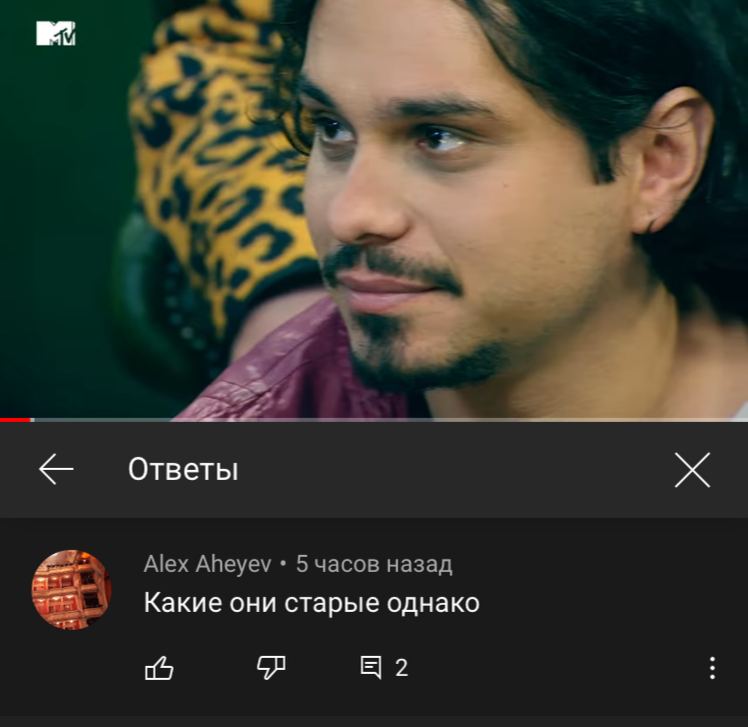The image size is (748, 727).
Task: Tap the video player area
Action: [374, 209]
